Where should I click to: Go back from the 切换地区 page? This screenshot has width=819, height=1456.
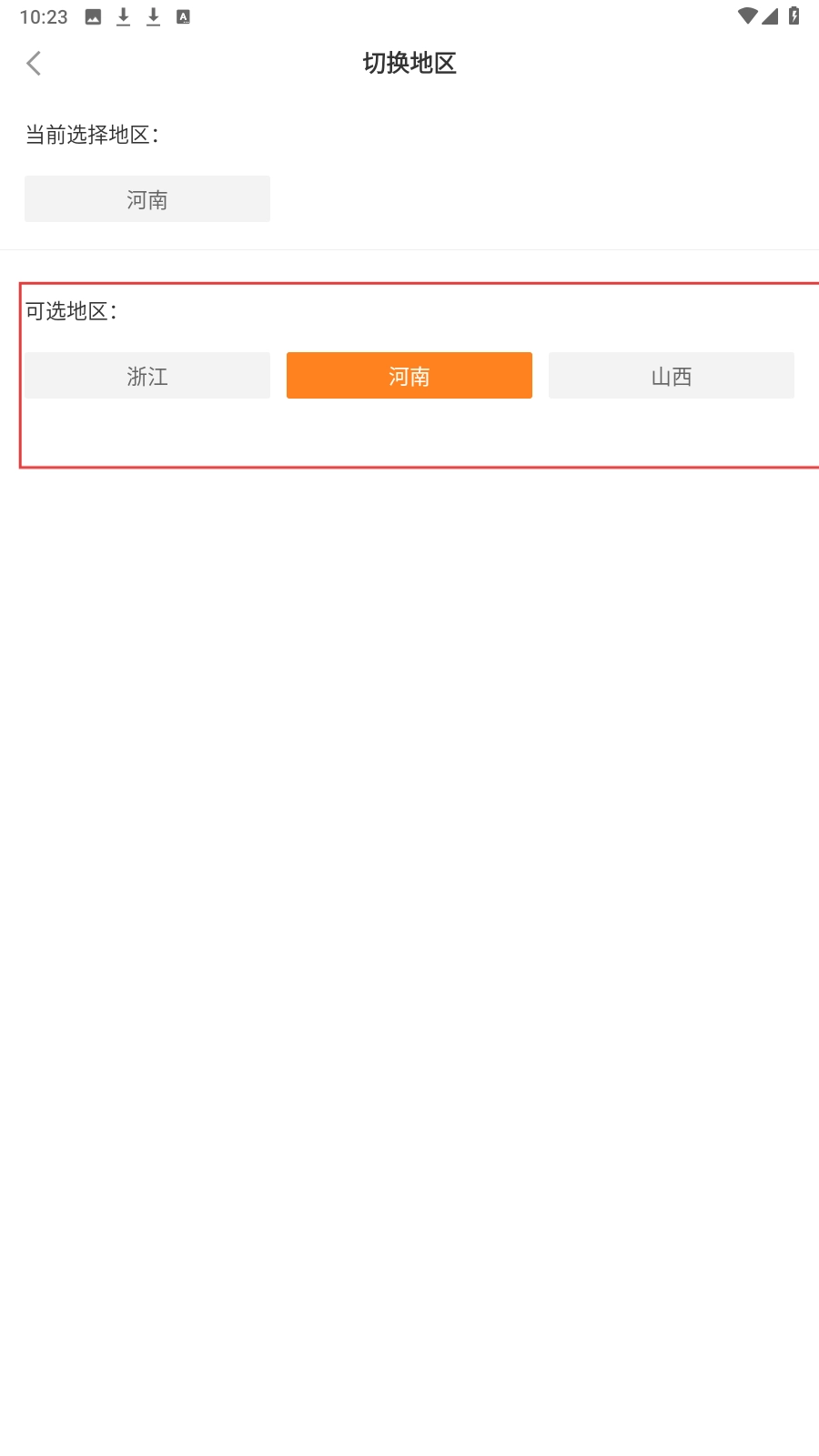tap(35, 63)
